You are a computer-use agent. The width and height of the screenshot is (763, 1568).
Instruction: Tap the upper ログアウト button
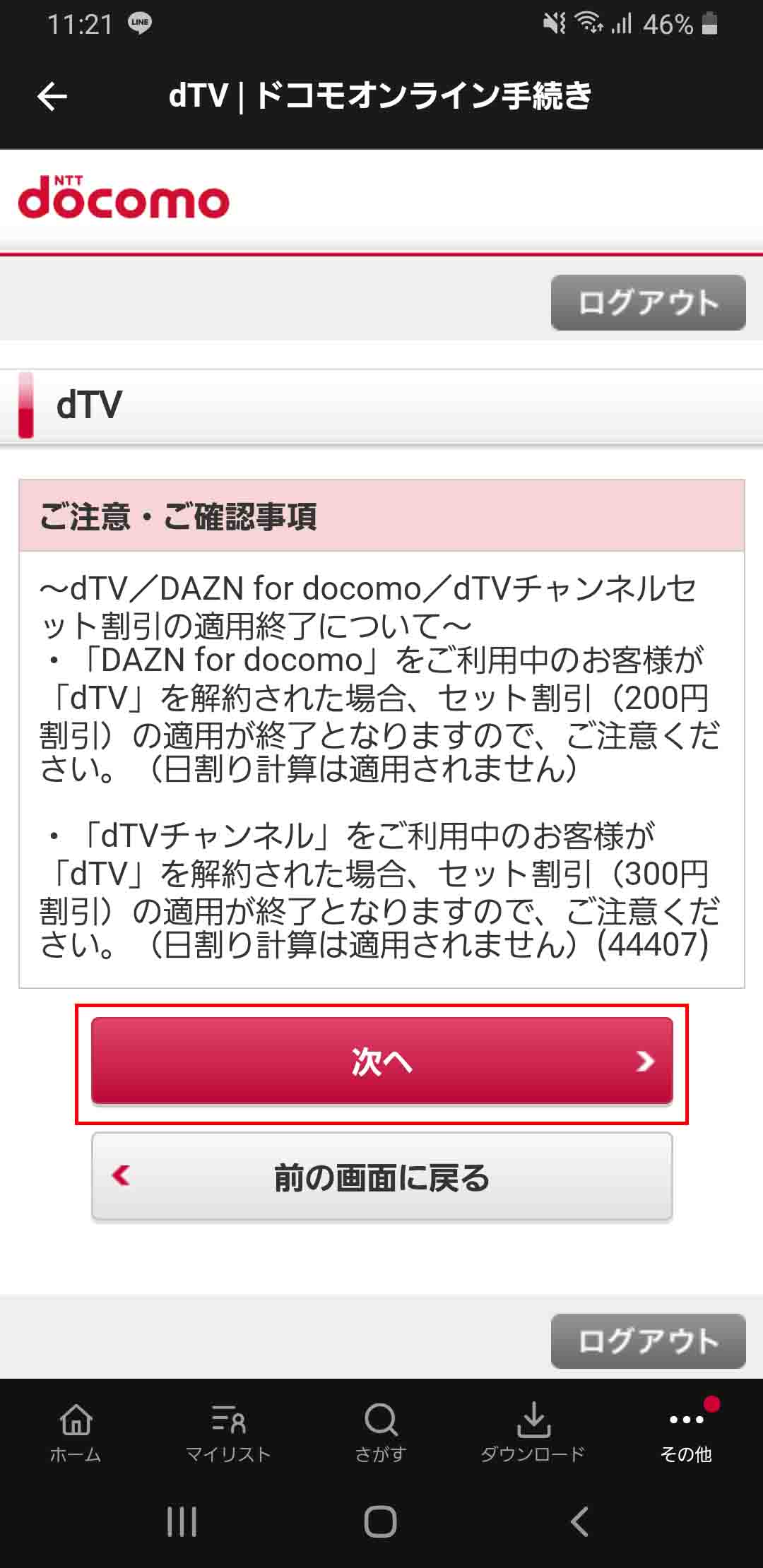pos(648,302)
